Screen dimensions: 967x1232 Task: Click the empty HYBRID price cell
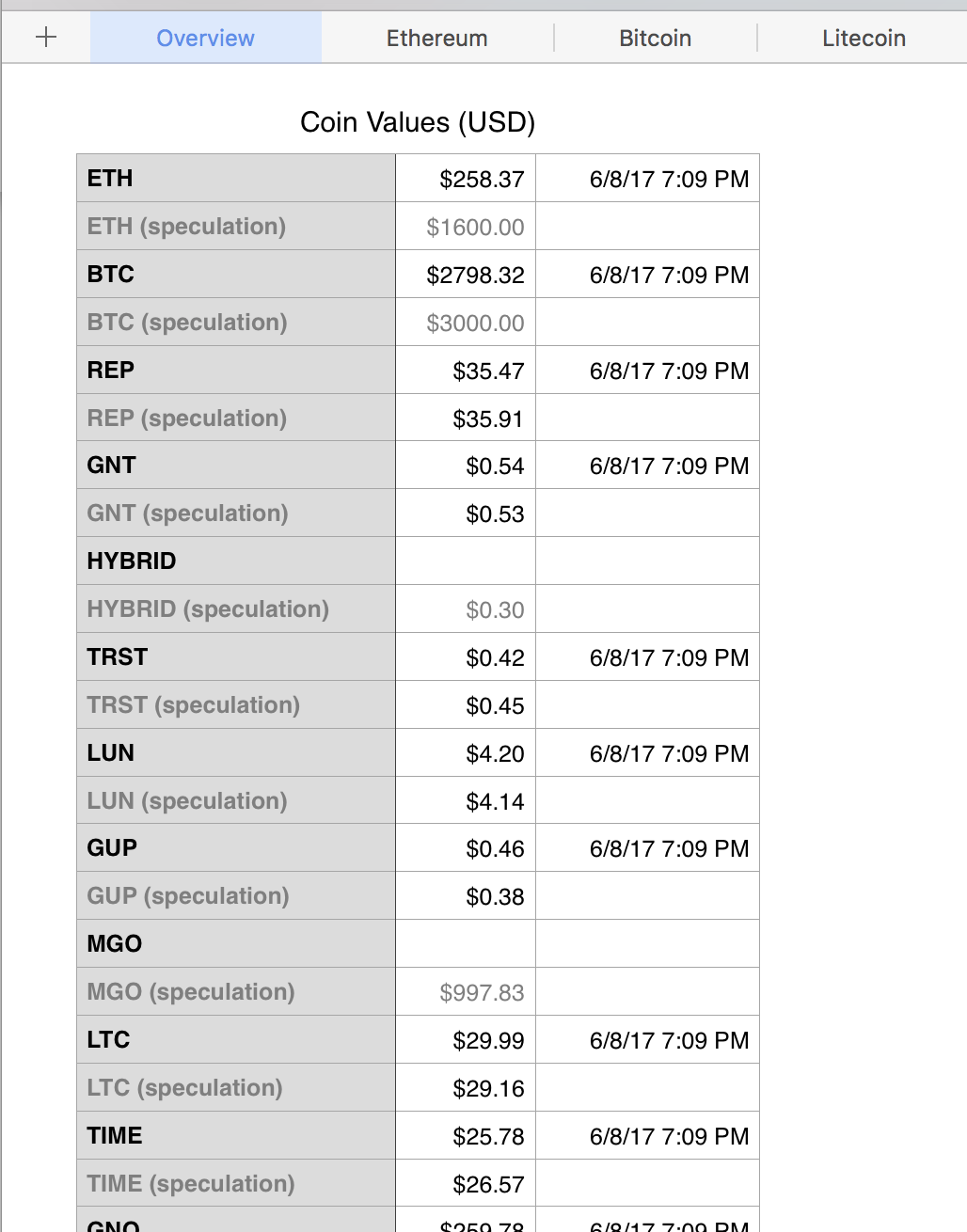point(465,560)
